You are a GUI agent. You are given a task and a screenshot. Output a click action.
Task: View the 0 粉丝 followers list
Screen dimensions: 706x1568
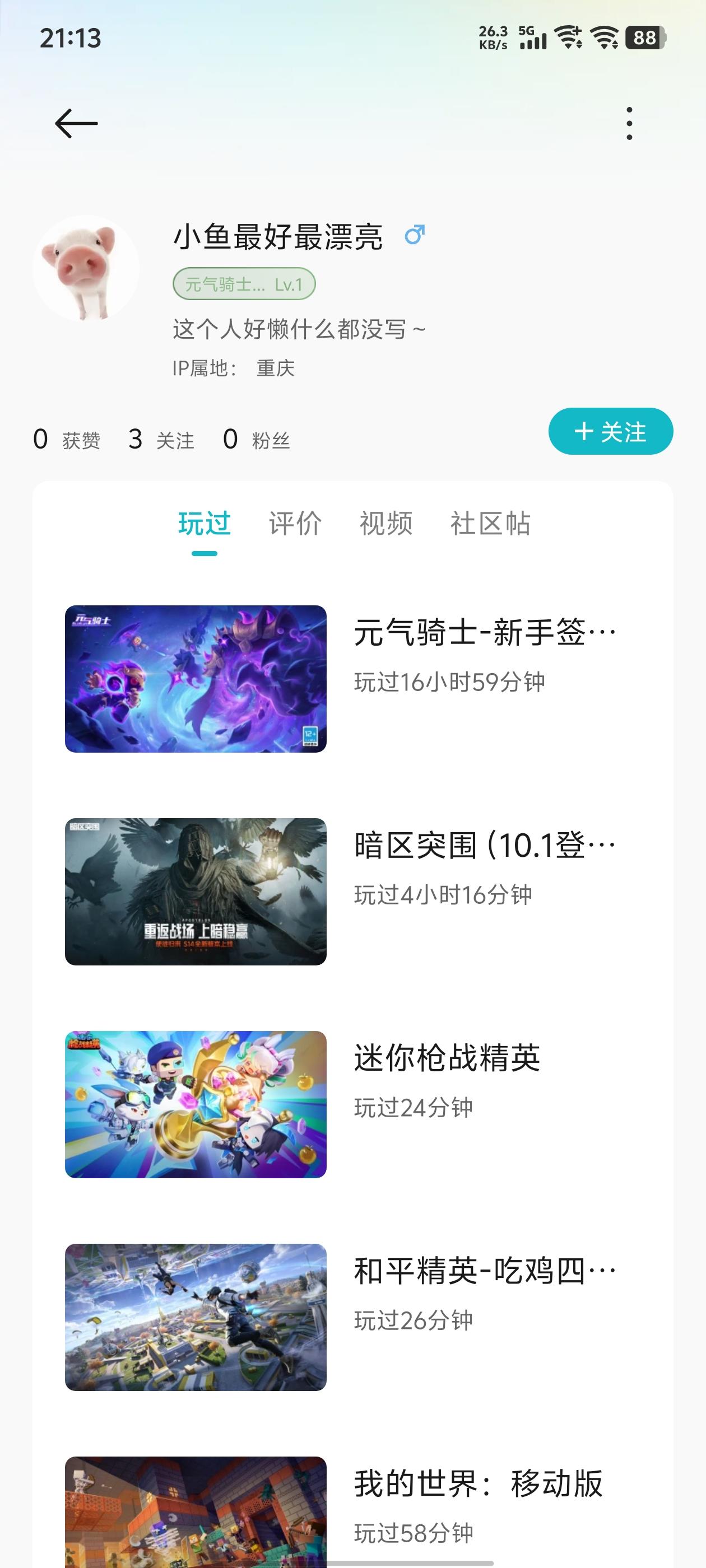(x=257, y=440)
